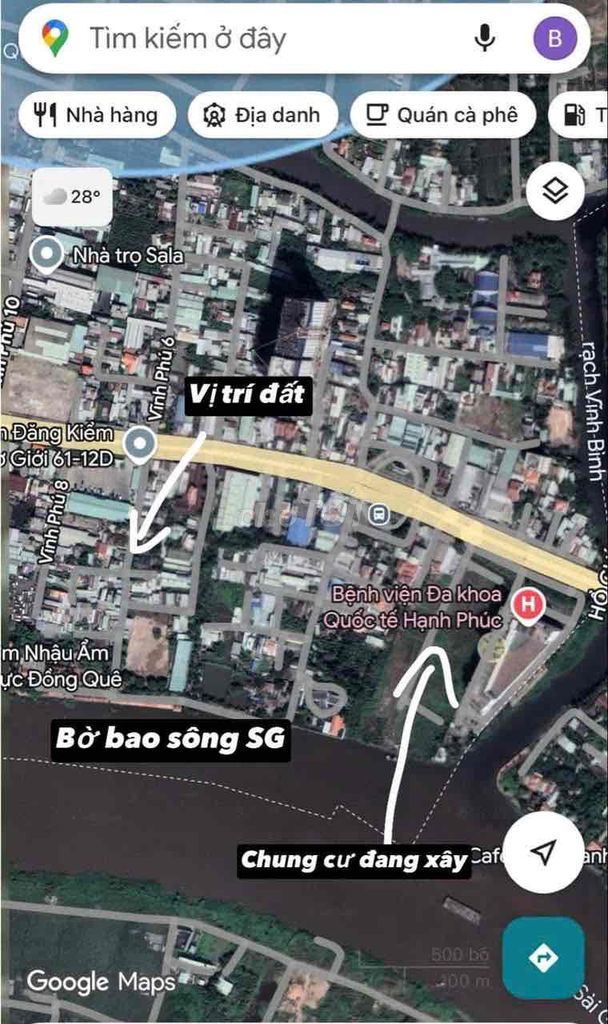Open the account avatar B
The height and width of the screenshot is (1024, 608).
(x=554, y=39)
